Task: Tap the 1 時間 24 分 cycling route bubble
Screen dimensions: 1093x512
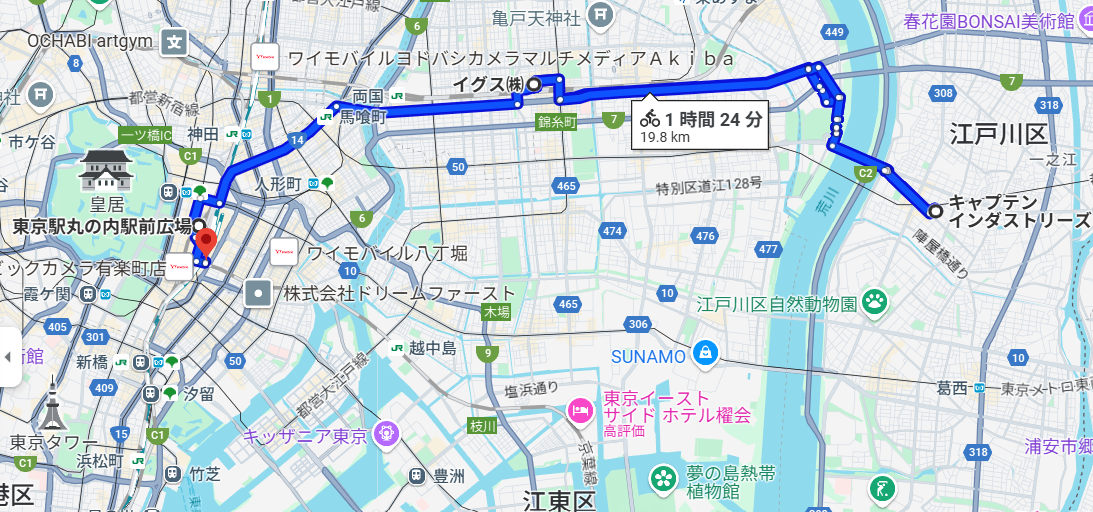Action: (x=699, y=125)
